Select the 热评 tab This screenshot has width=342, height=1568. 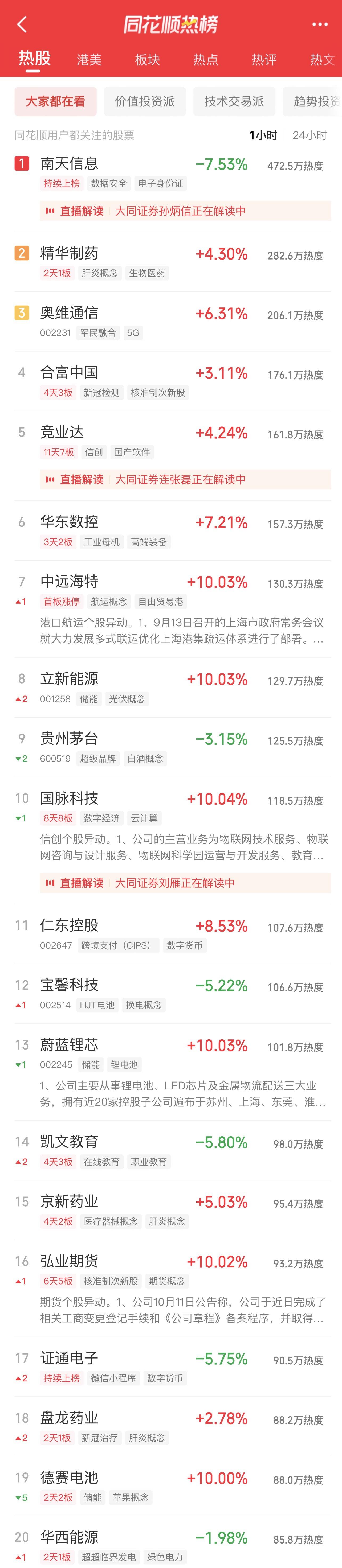(x=264, y=60)
